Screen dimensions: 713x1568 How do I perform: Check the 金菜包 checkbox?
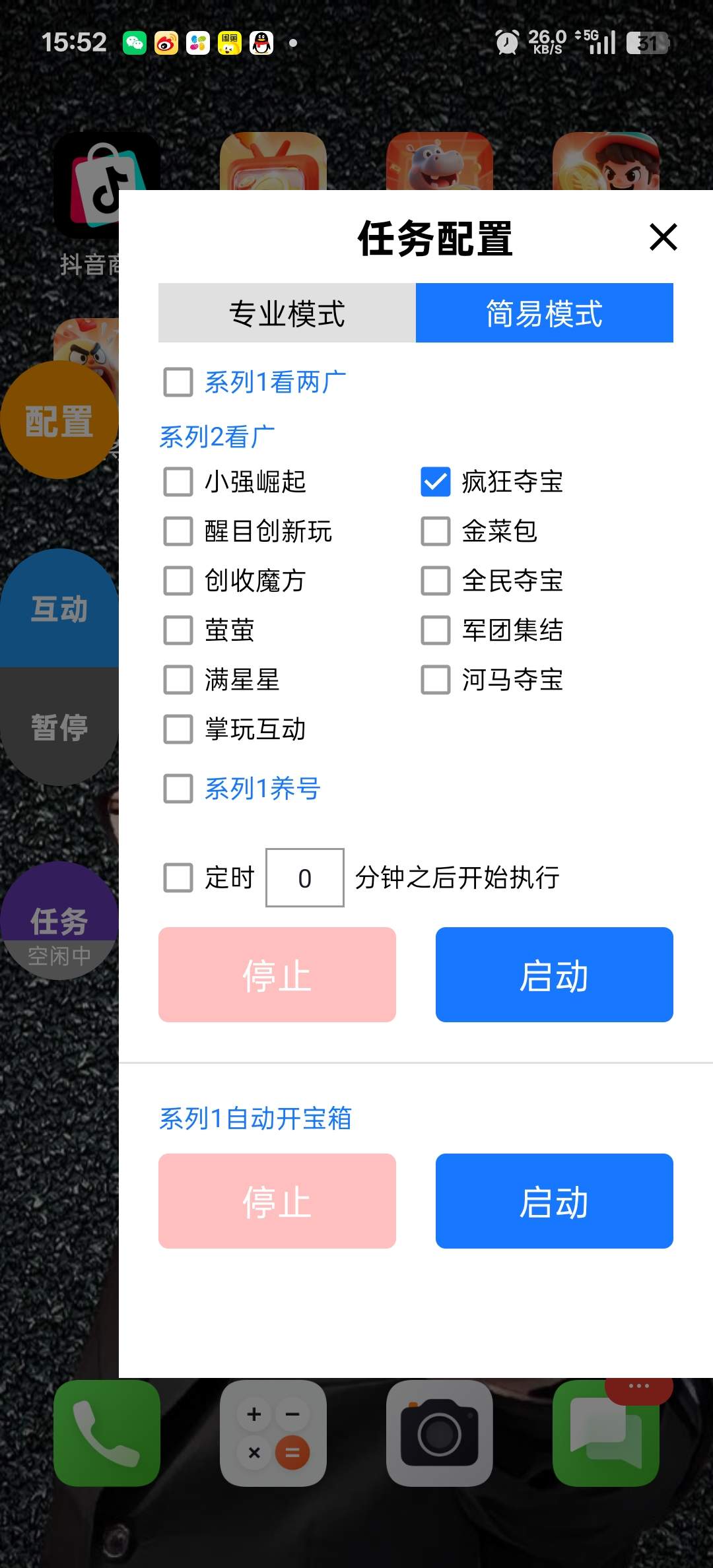tap(436, 531)
